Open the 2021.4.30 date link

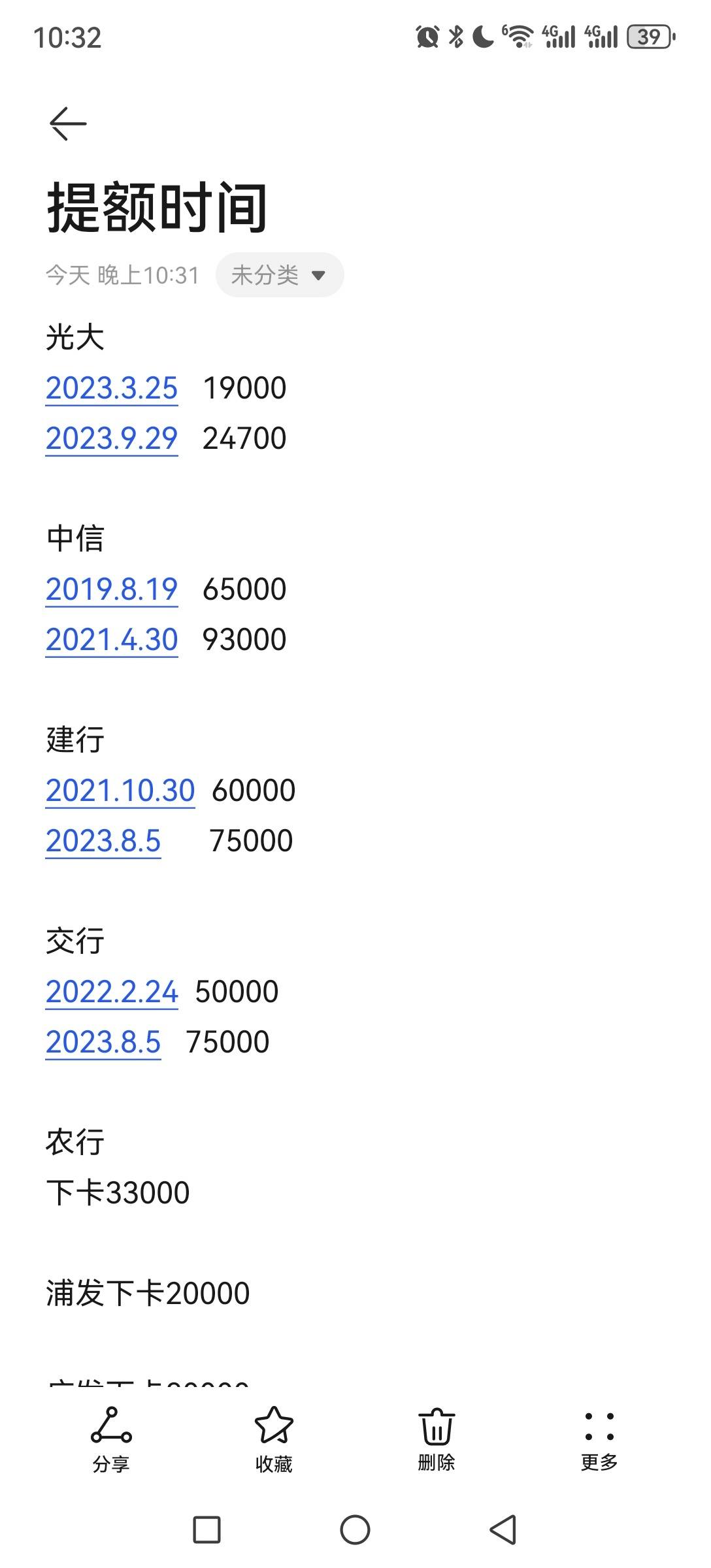(112, 640)
